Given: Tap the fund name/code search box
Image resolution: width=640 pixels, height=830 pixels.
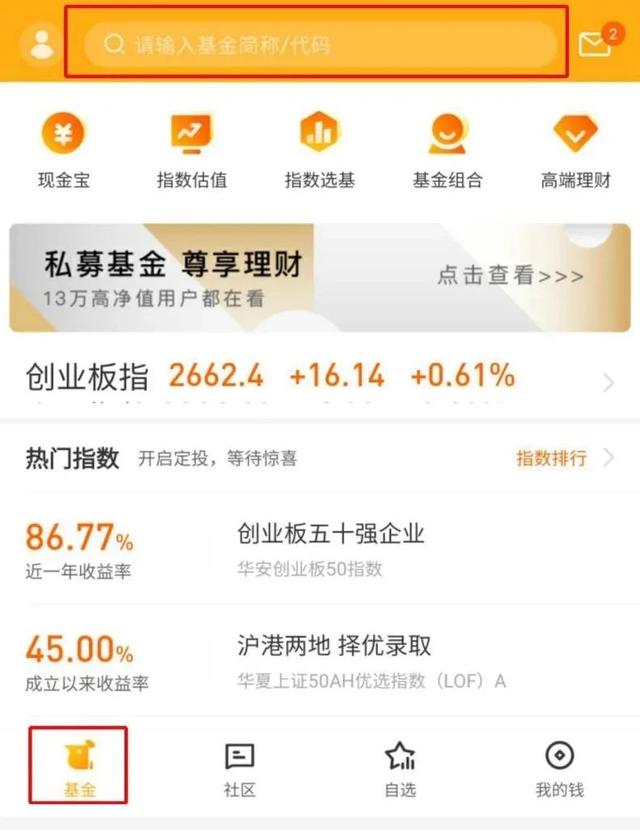Looking at the screenshot, I should click(320, 45).
